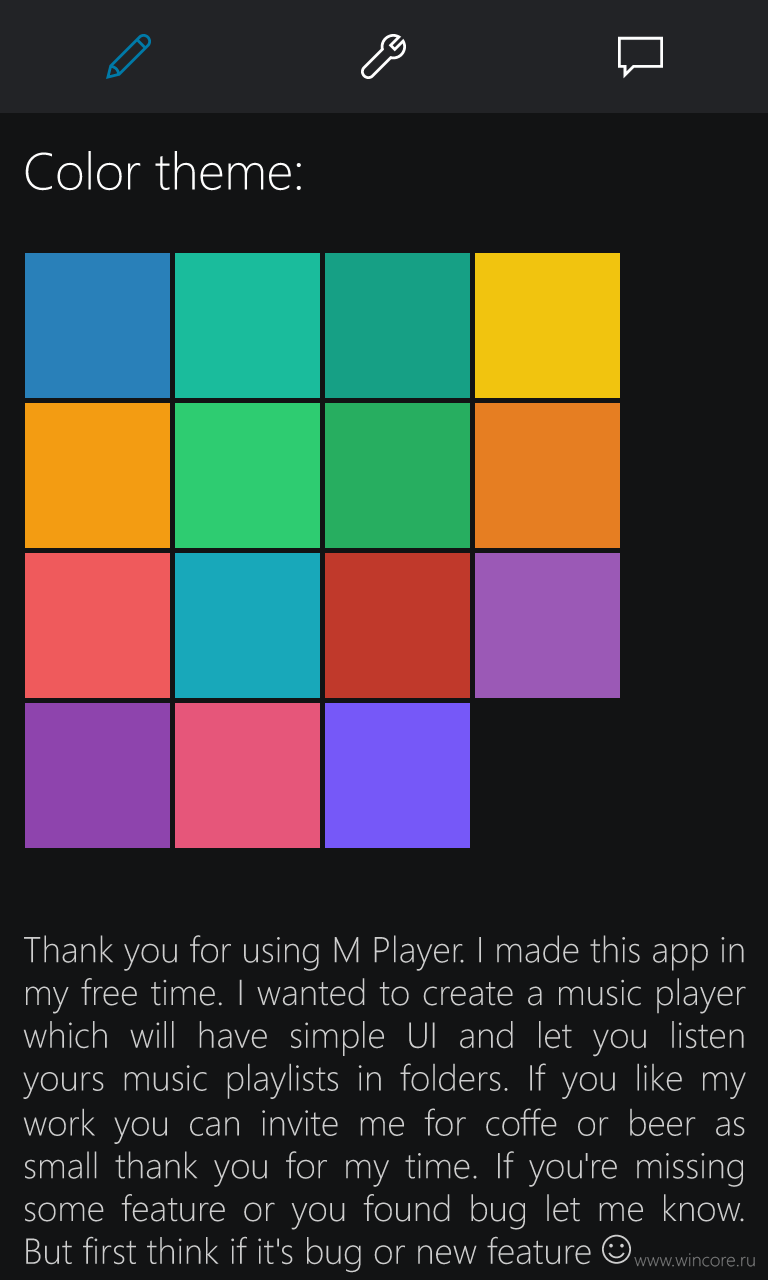Choose the carrot orange swatch
768x1280 pixels.
[547, 475]
